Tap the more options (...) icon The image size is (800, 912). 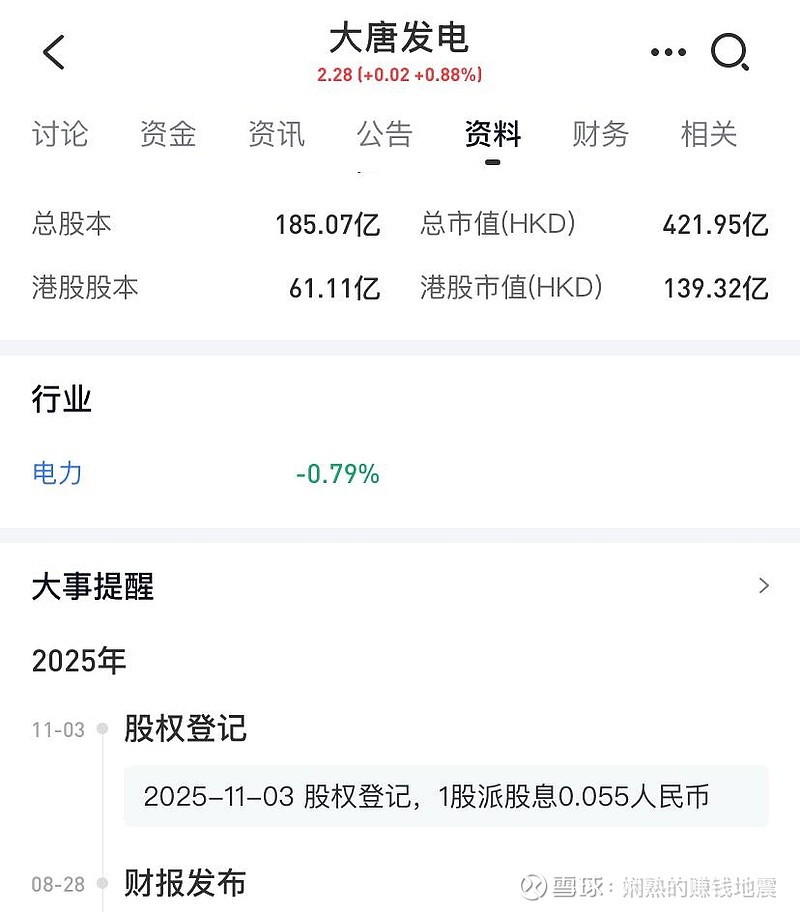667,51
